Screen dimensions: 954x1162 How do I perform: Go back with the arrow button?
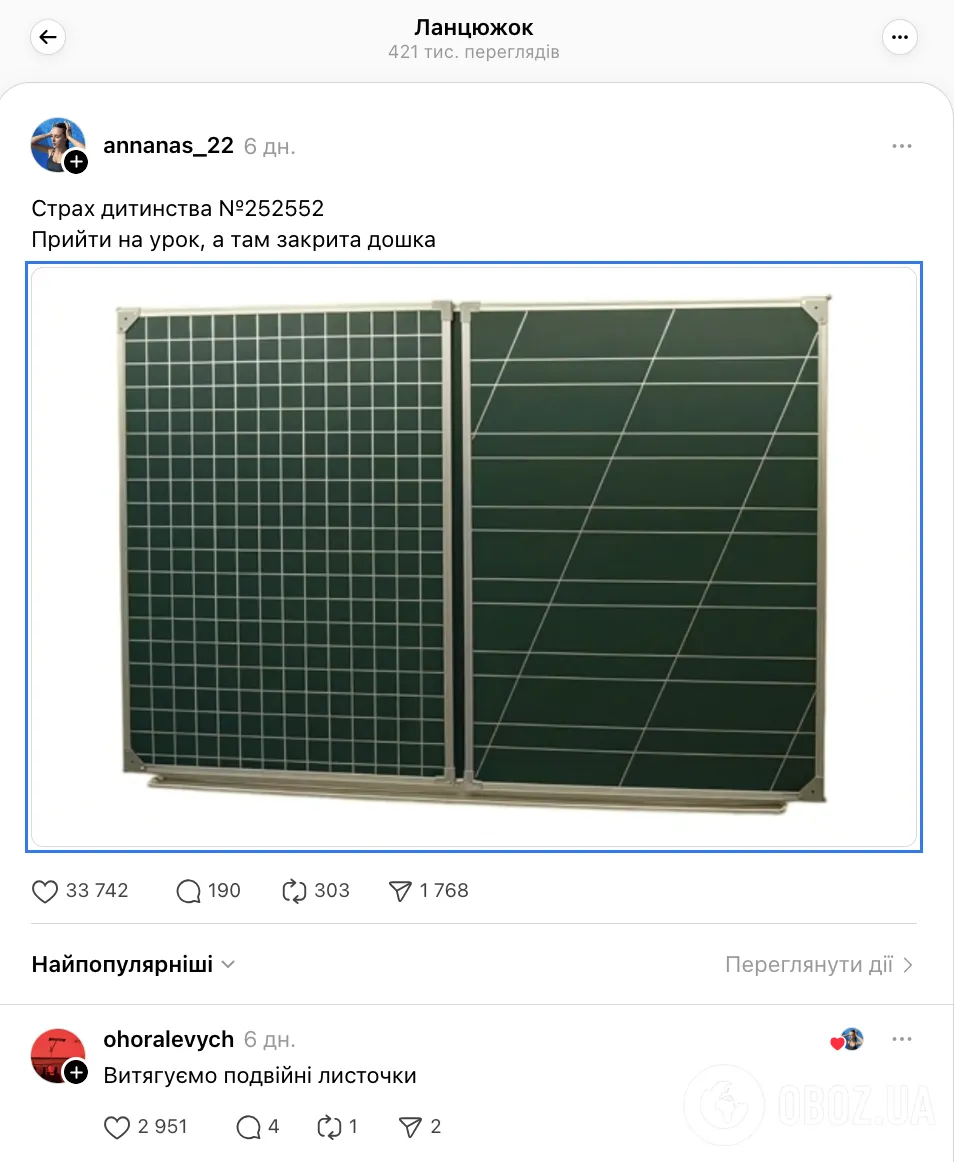[48, 38]
